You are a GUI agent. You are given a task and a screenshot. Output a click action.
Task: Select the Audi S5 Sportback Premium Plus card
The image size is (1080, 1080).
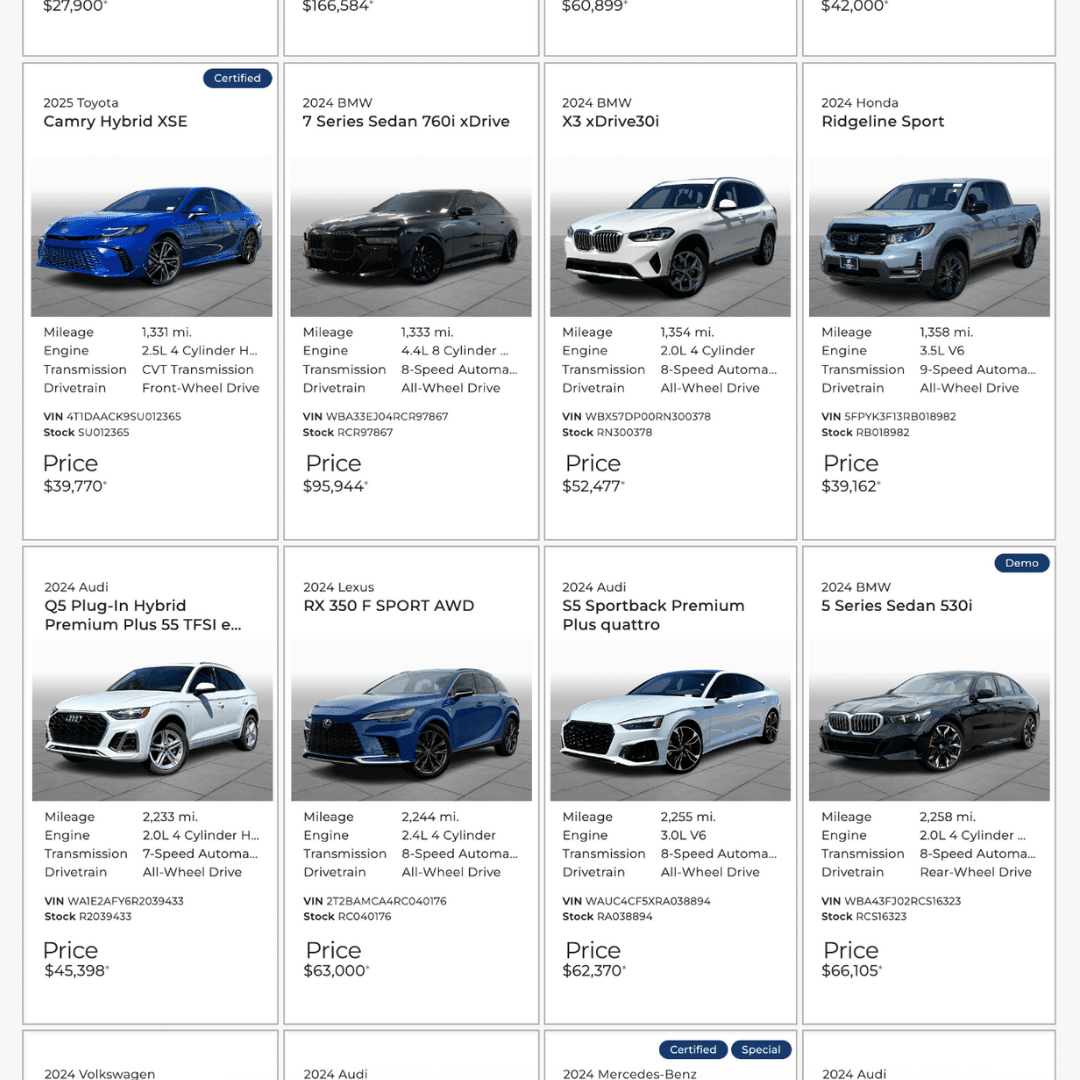point(653,615)
